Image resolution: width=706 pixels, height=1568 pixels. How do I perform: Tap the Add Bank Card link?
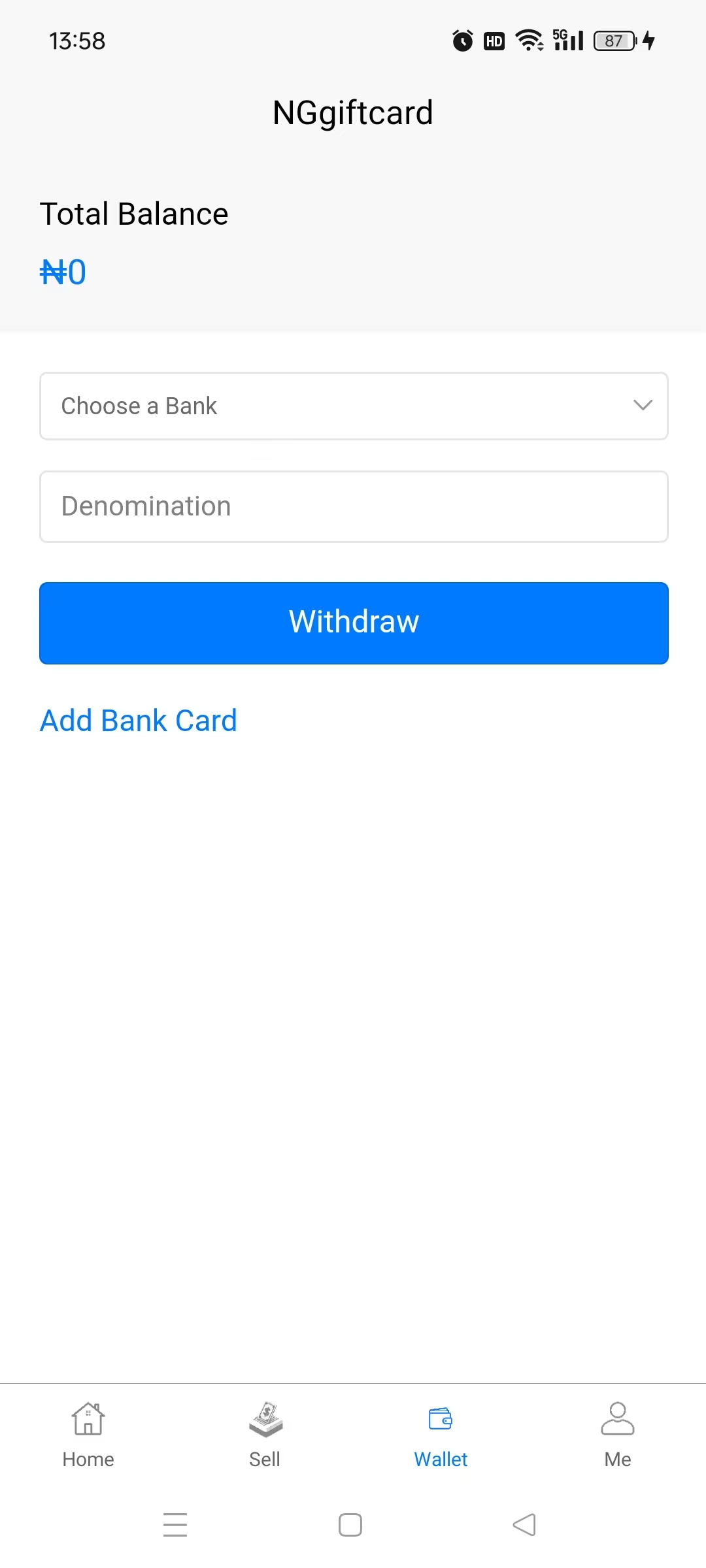tap(138, 720)
